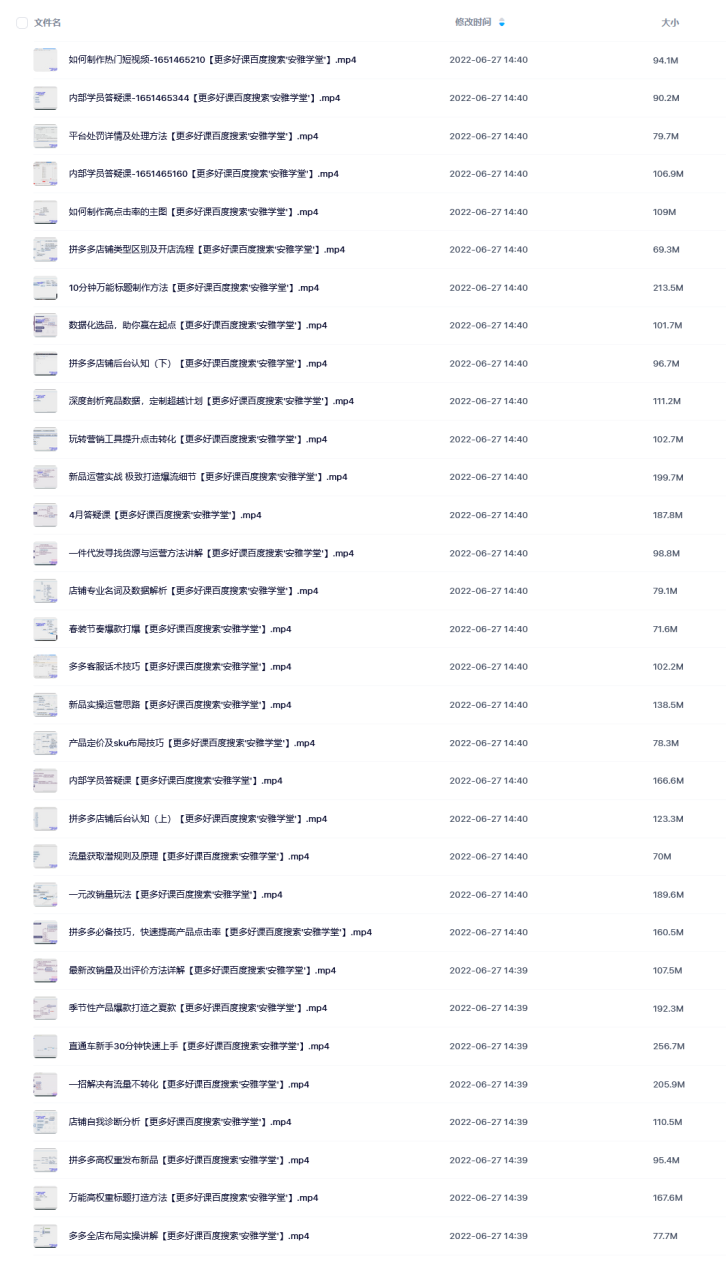Open 一件代发寻找货源与运营方法讲解 file
Screen dimensions: 726x1280
click(x=211, y=553)
